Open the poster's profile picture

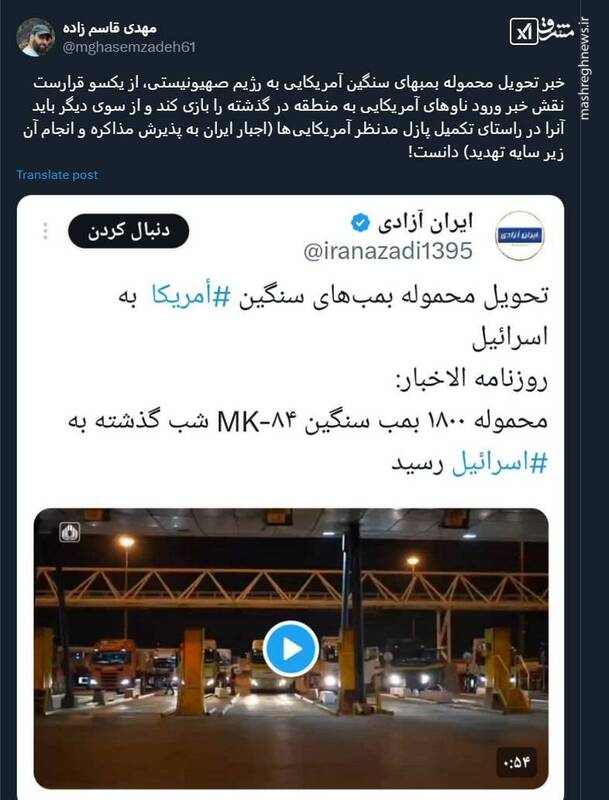[x=36, y=36]
